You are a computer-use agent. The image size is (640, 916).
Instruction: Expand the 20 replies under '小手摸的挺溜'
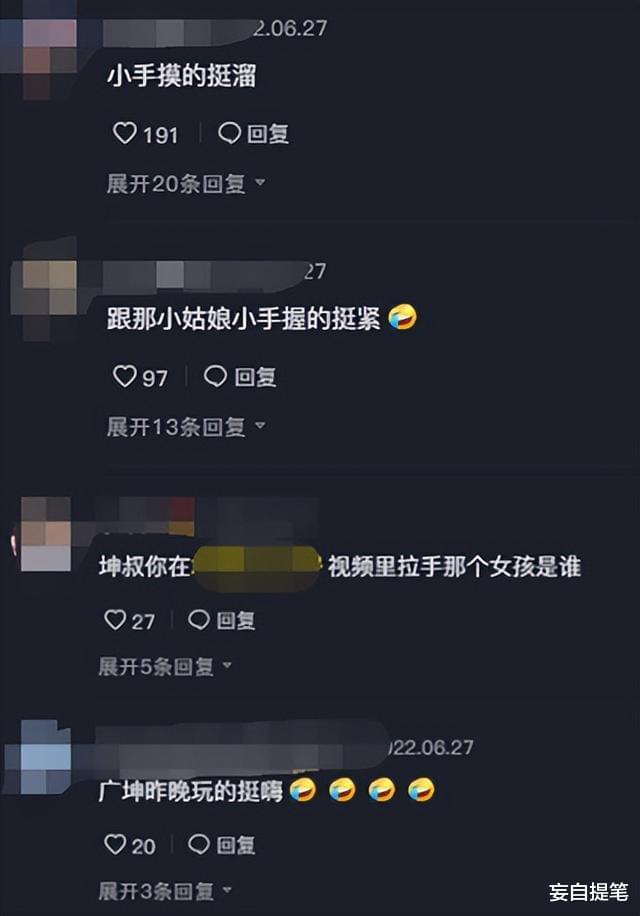click(185, 184)
